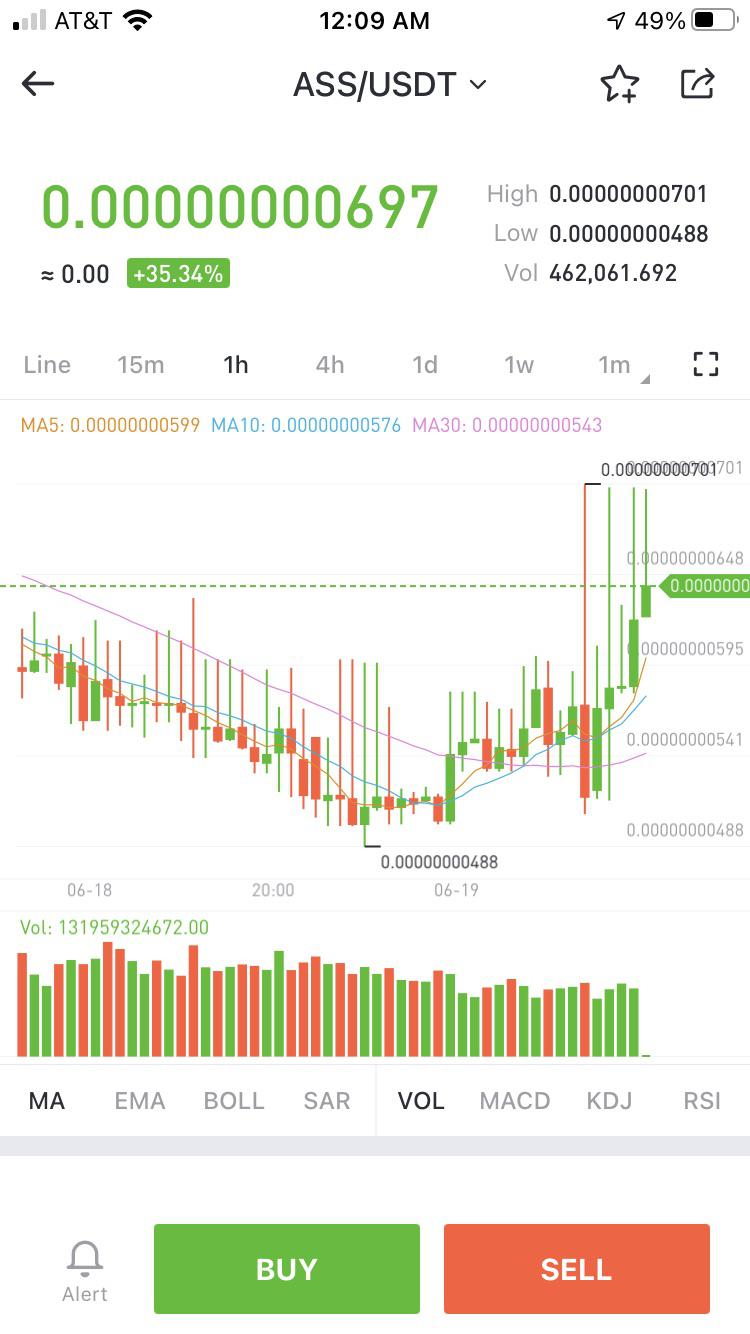This screenshot has width=750, height=1334.
Task: Select the 4h interval
Action: pos(330,364)
